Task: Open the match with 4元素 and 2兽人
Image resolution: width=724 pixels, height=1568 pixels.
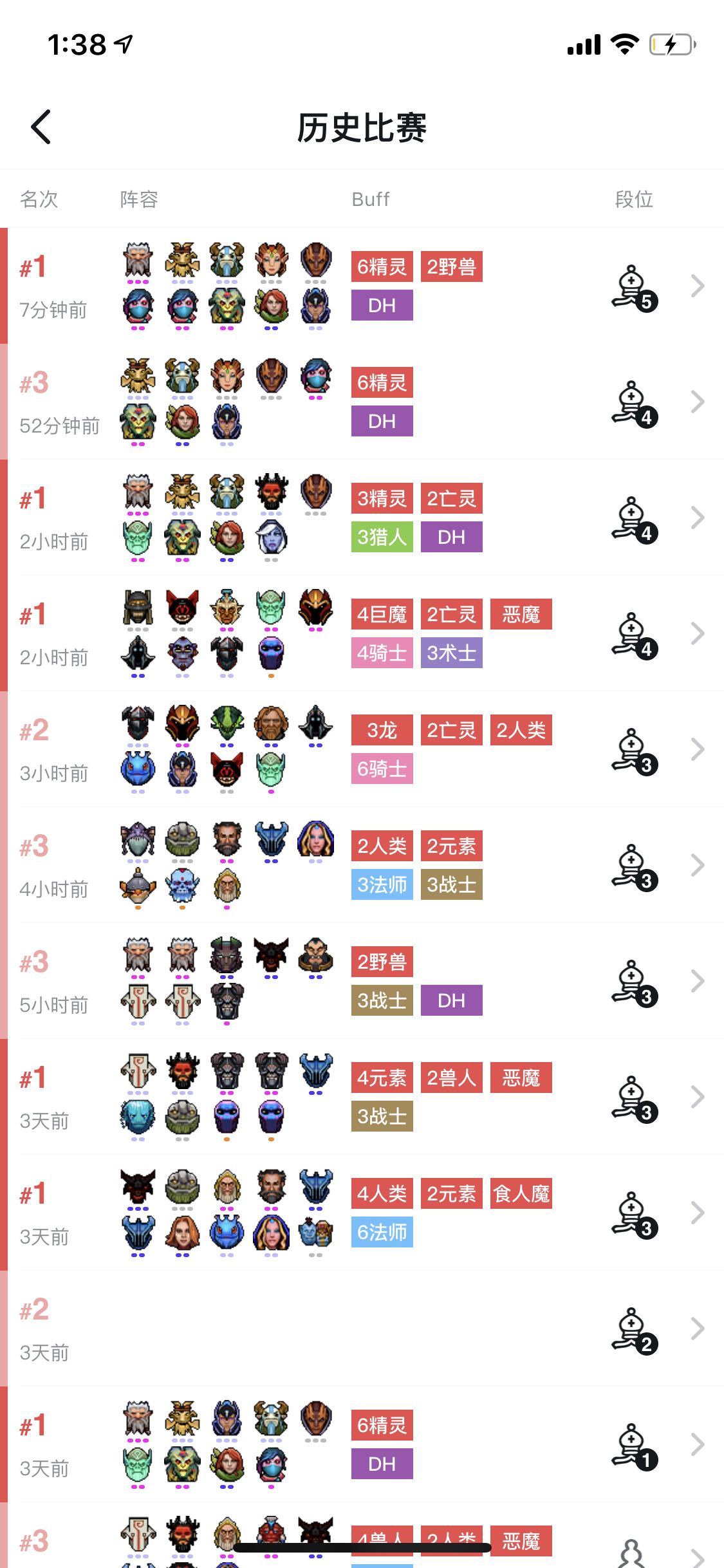Action: pos(362,1097)
